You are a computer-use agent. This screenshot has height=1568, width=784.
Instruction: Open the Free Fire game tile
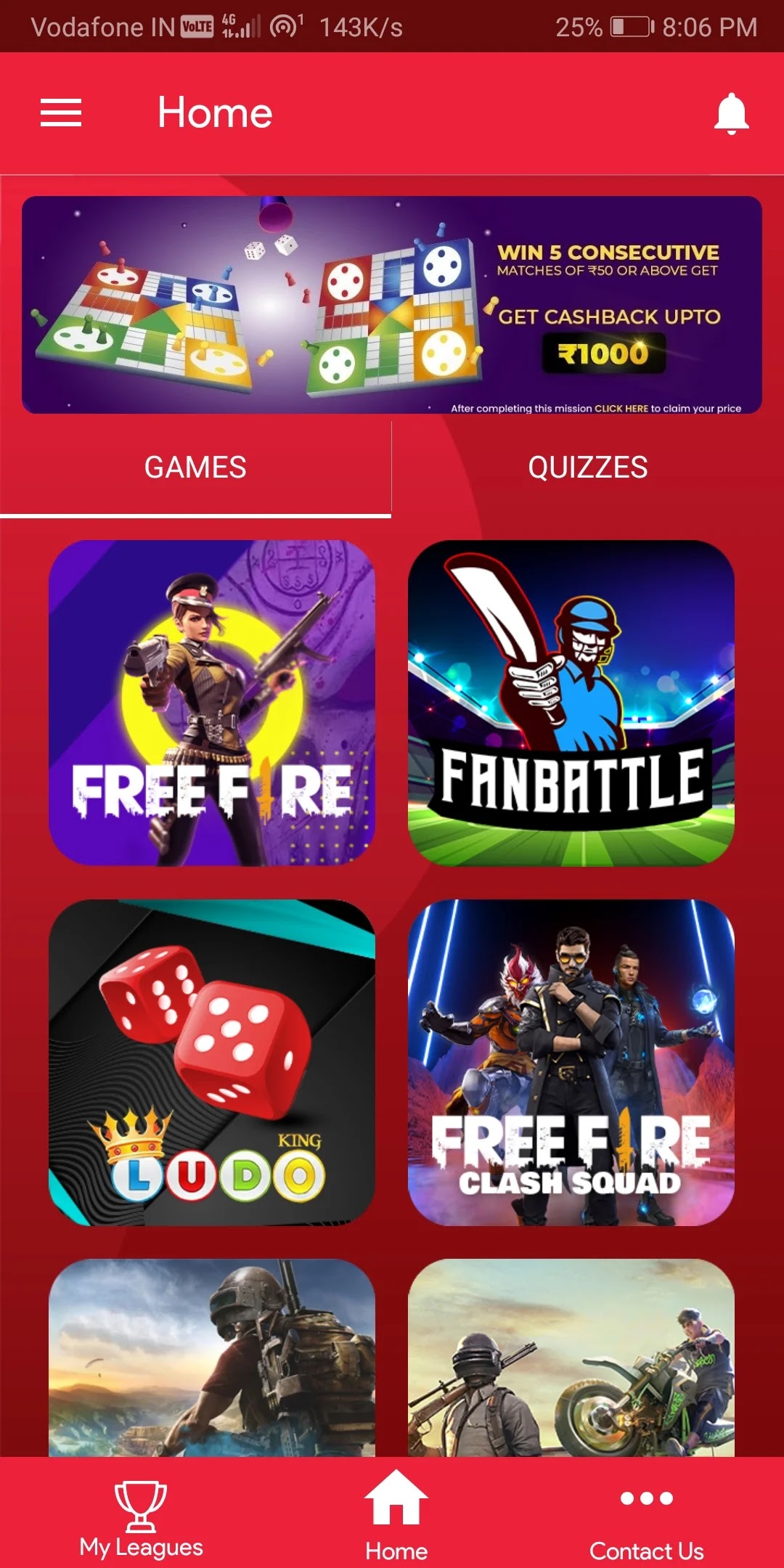click(x=212, y=703)
